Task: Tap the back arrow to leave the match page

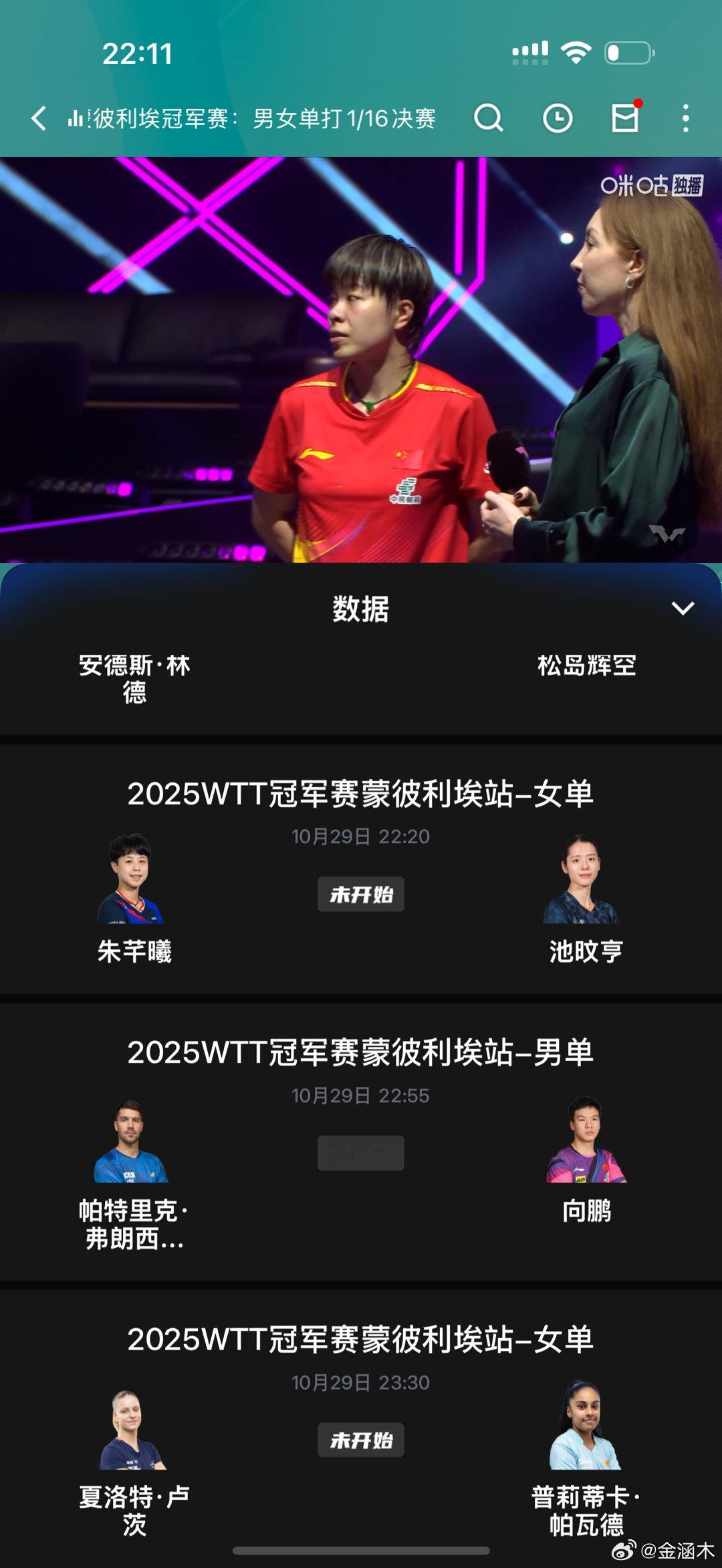Action: tap(40, 118)
